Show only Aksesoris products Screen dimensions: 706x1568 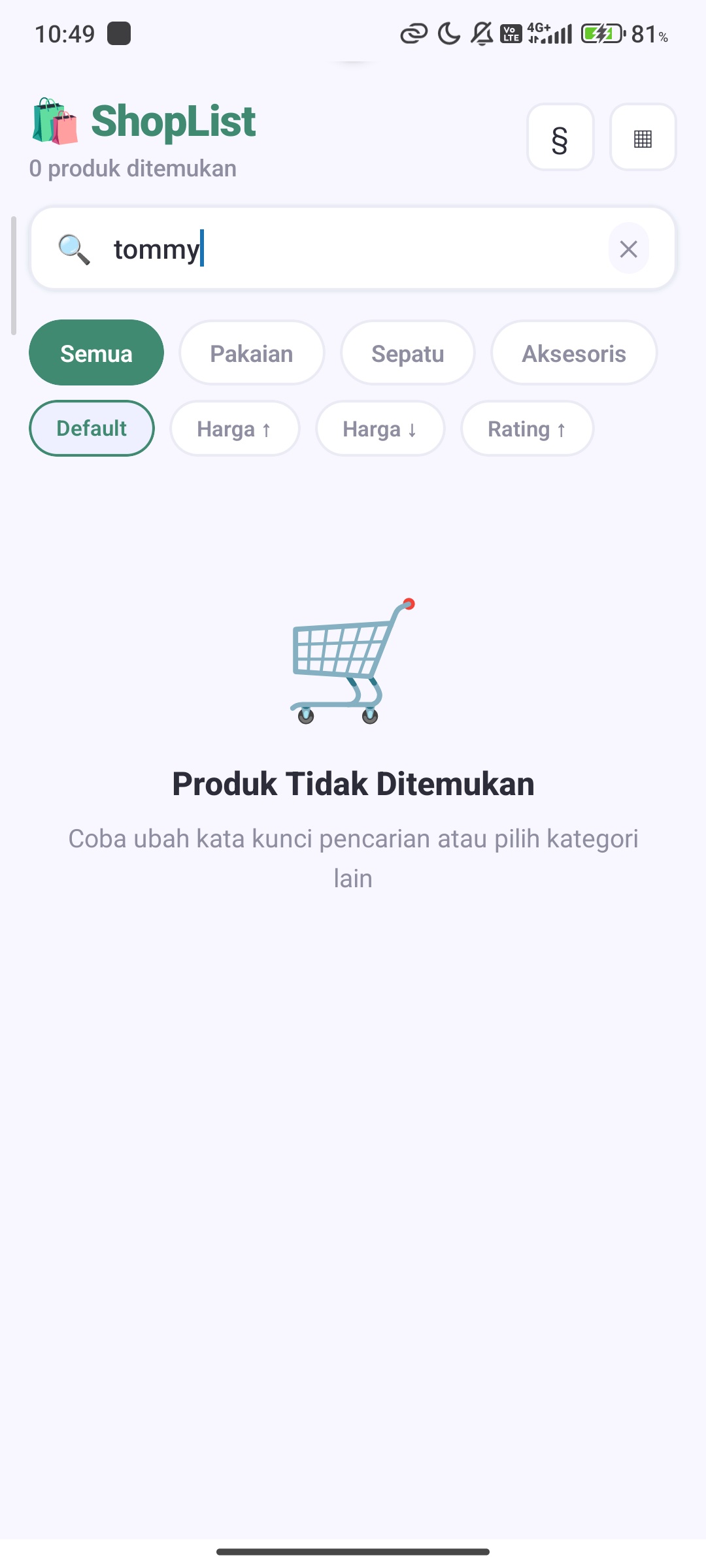click(573, 353)
